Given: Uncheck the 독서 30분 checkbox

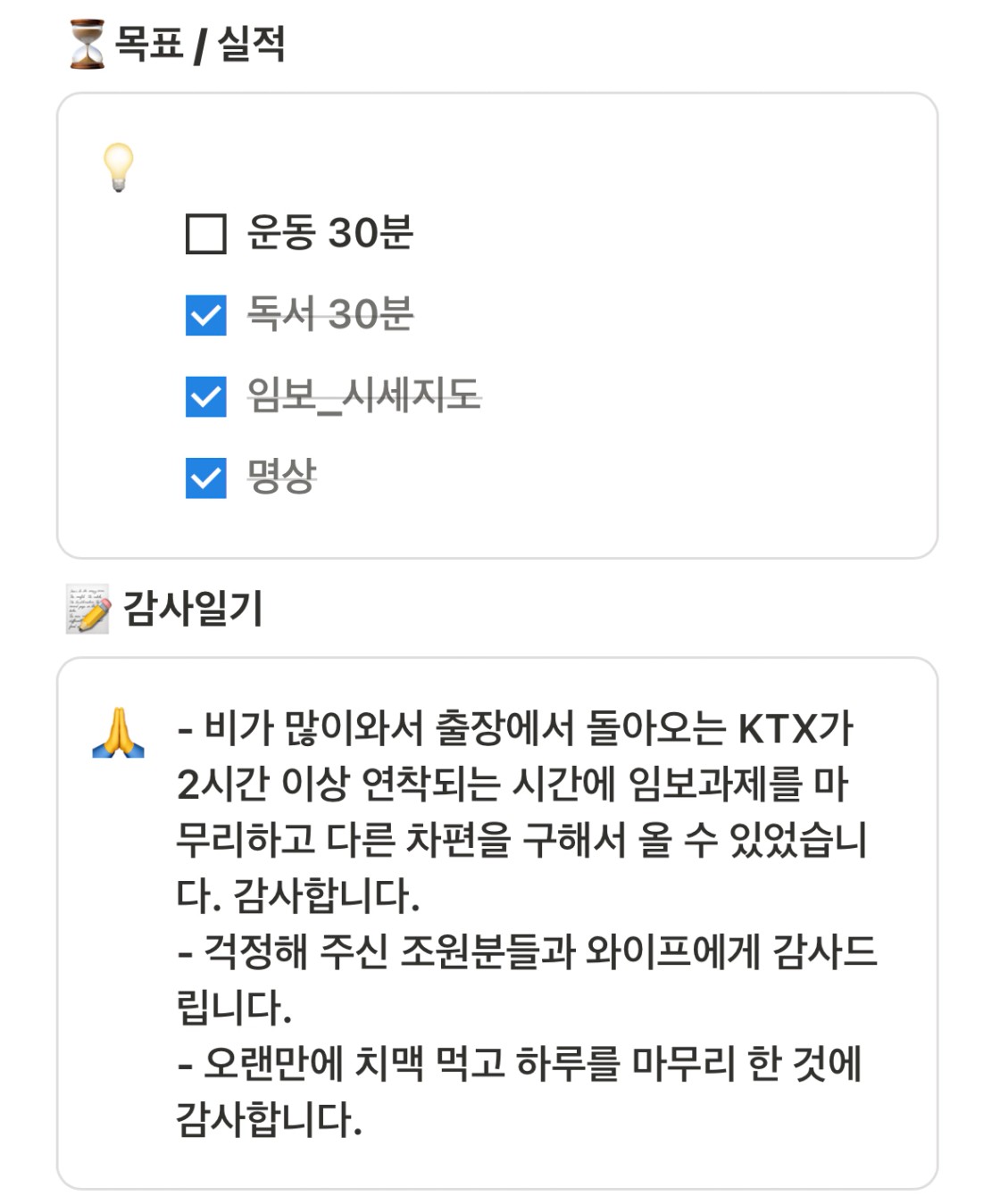Looking at the screenshot, I should pos(205,315).
